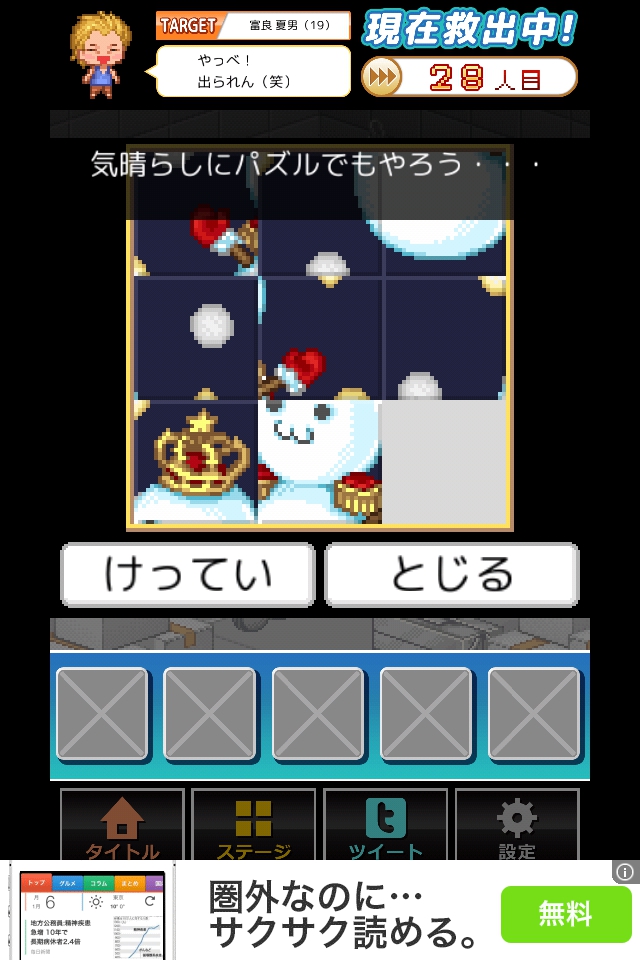This screenshot has width=640, height=960.
Task: Slide the gold crown puzzle tile
Action: [196, 461]
